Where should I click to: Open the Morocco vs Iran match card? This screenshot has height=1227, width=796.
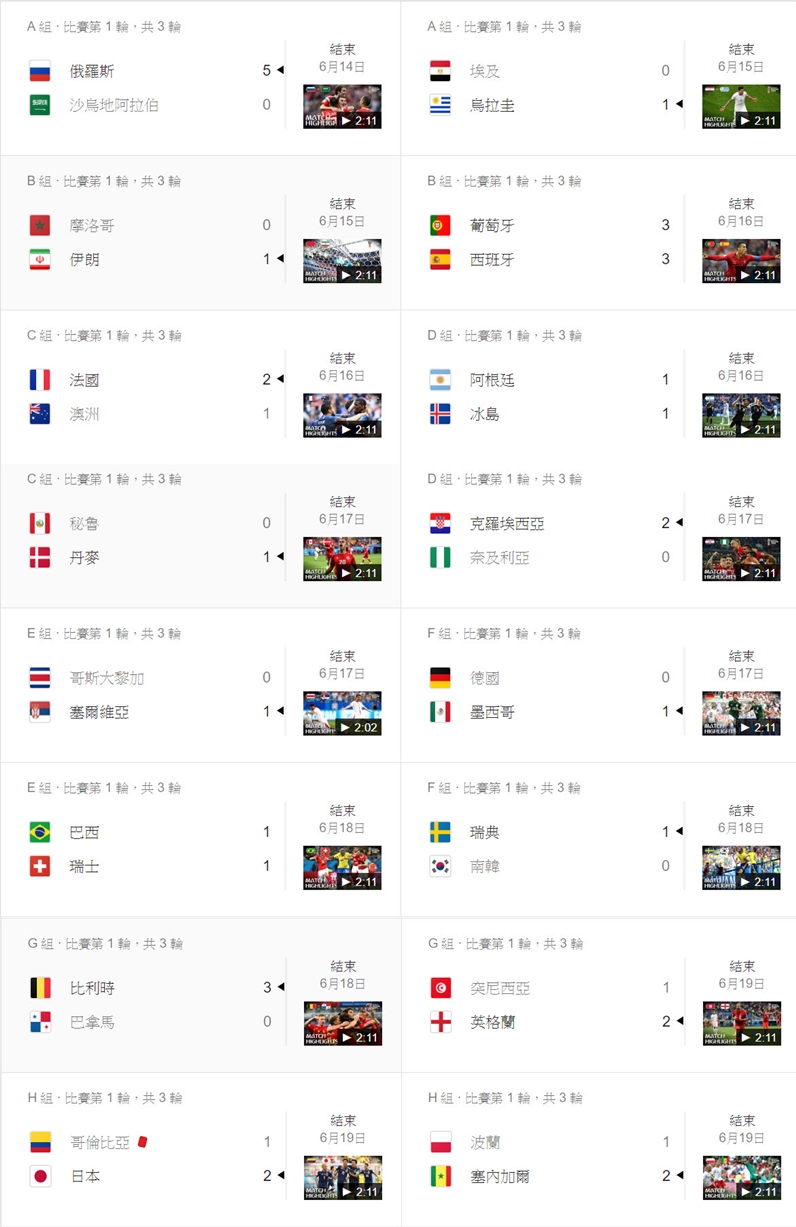pos(150,243)
